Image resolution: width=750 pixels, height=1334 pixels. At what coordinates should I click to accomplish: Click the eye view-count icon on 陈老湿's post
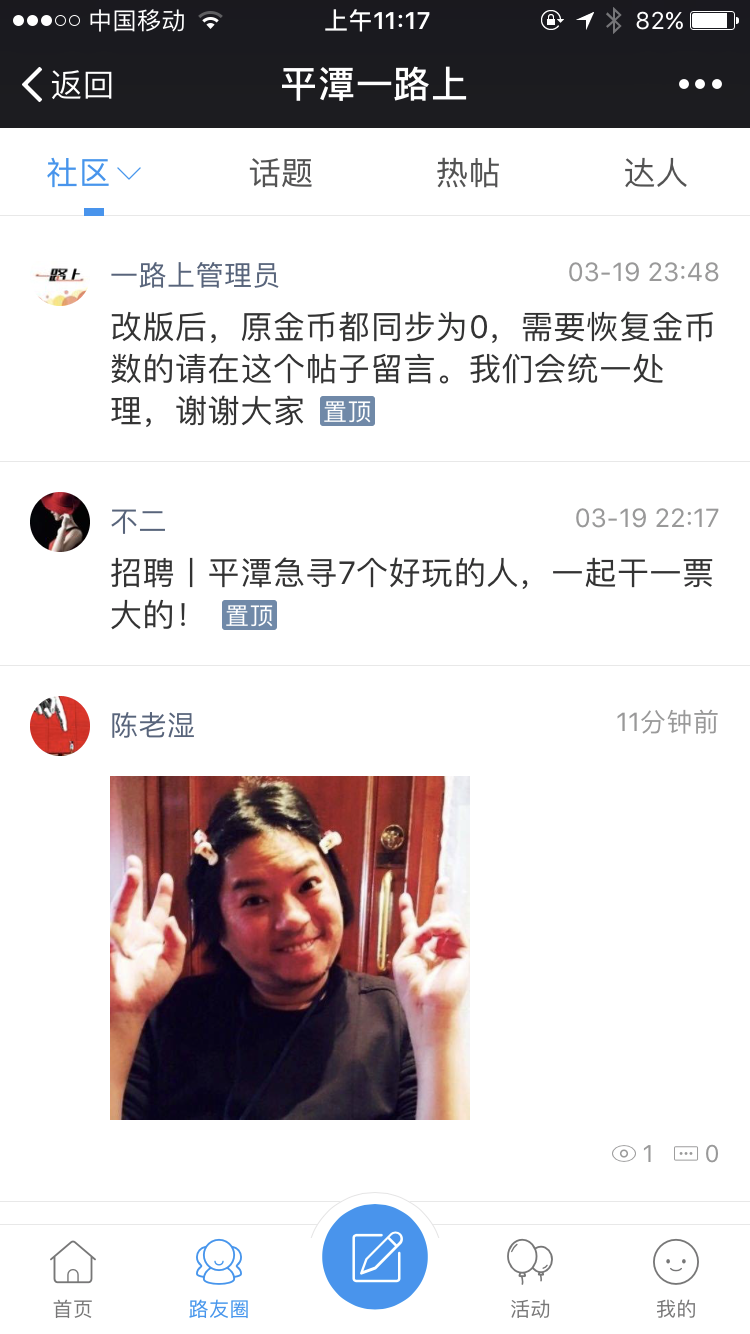click(x=622, y=1152)
